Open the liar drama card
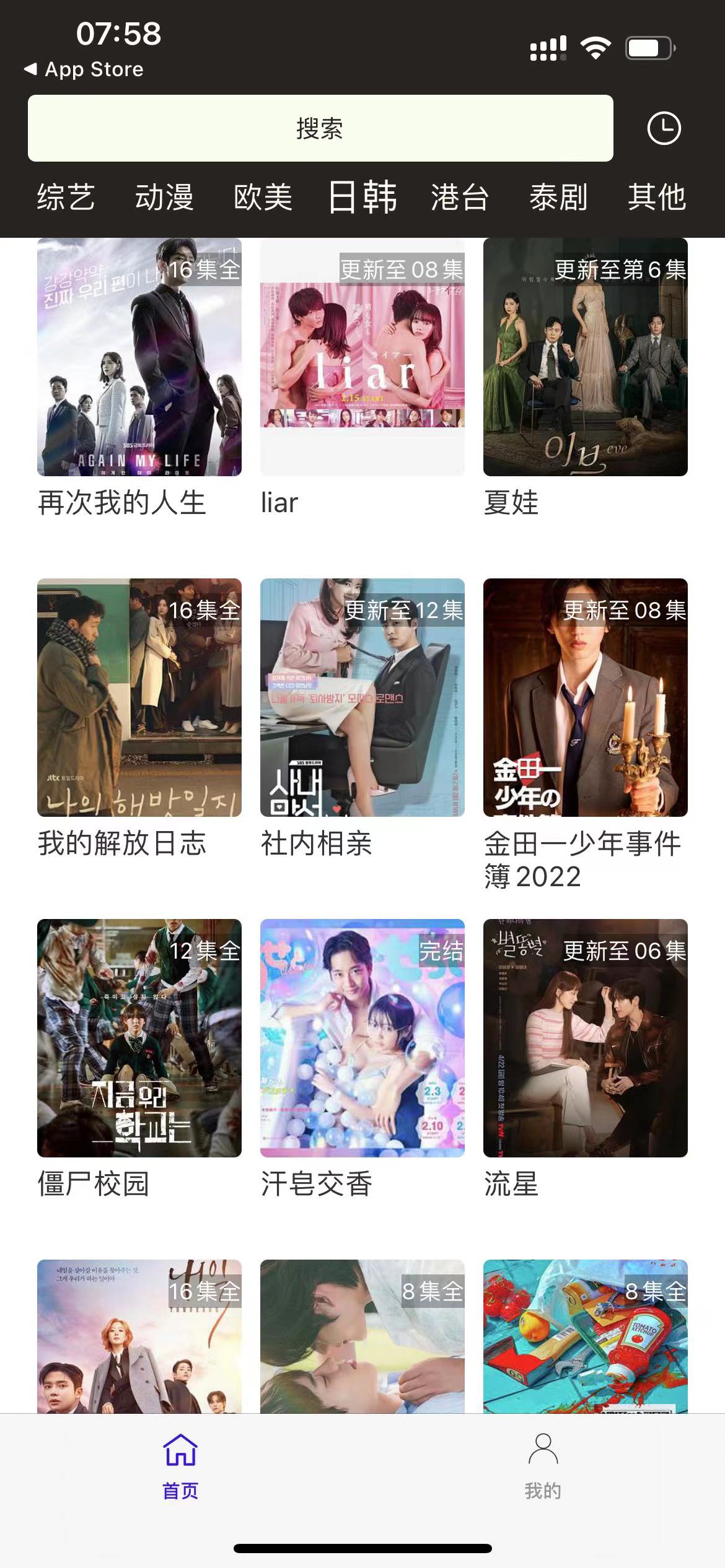 362,357
